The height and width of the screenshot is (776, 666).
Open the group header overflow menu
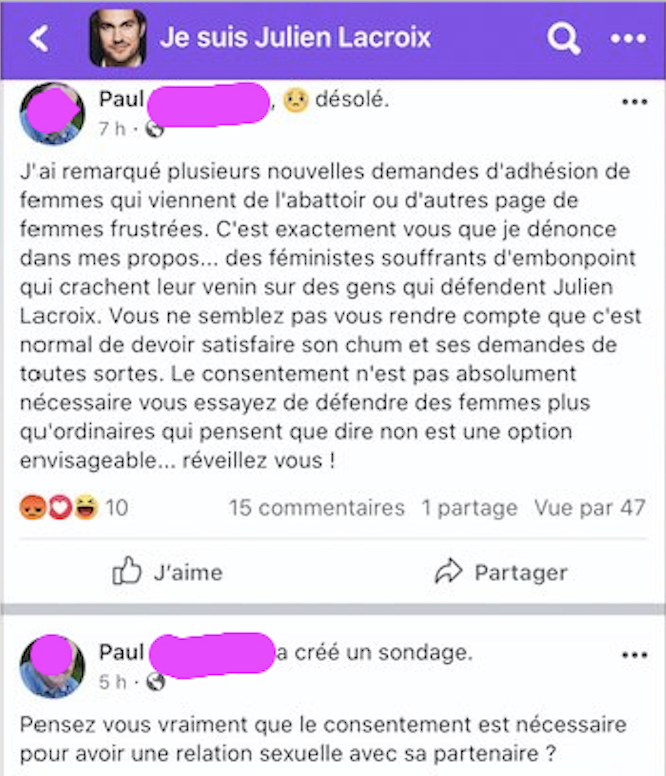point(628,39)
